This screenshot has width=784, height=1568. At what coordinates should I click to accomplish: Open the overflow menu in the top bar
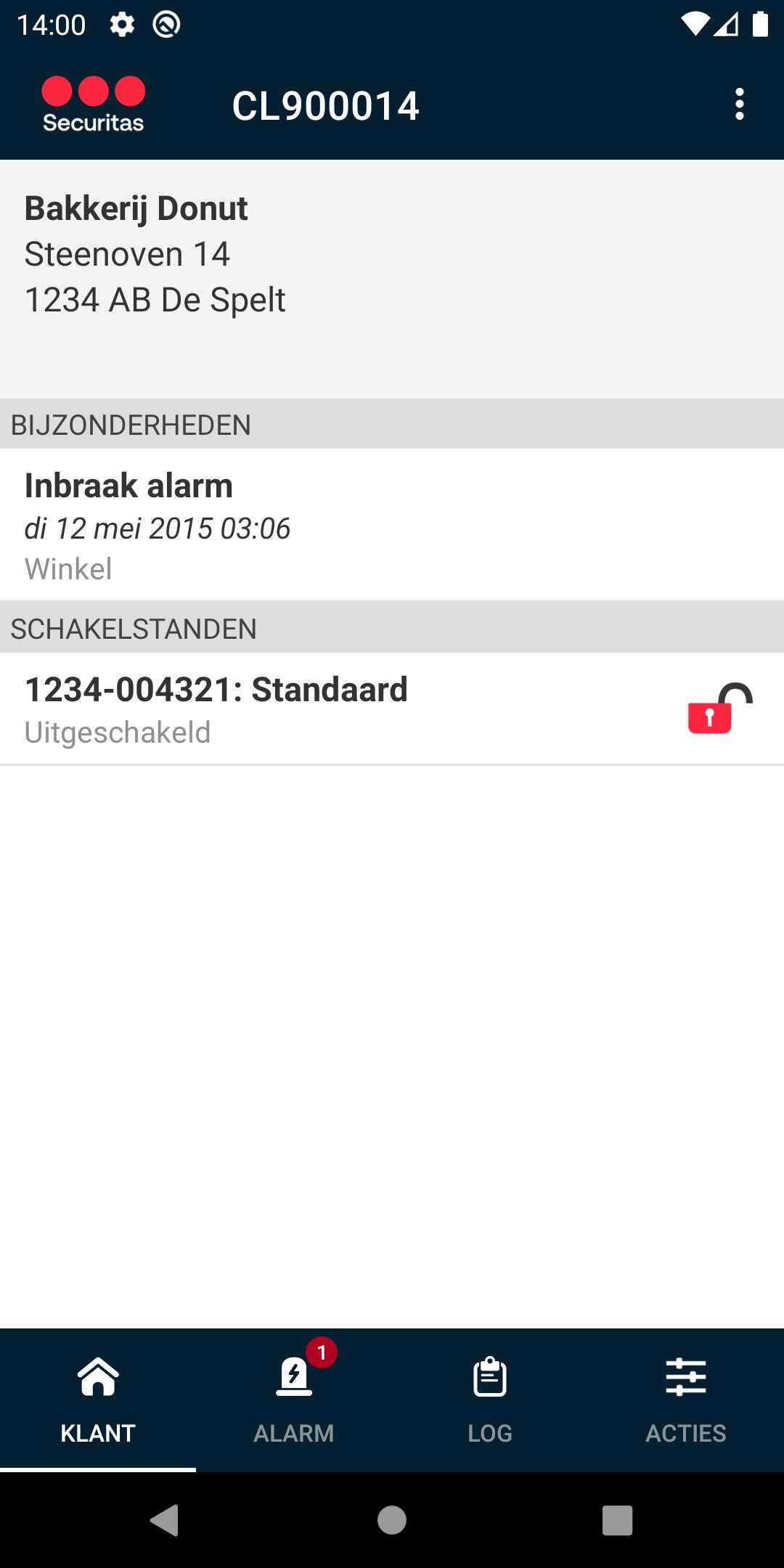tap(740, 105)
